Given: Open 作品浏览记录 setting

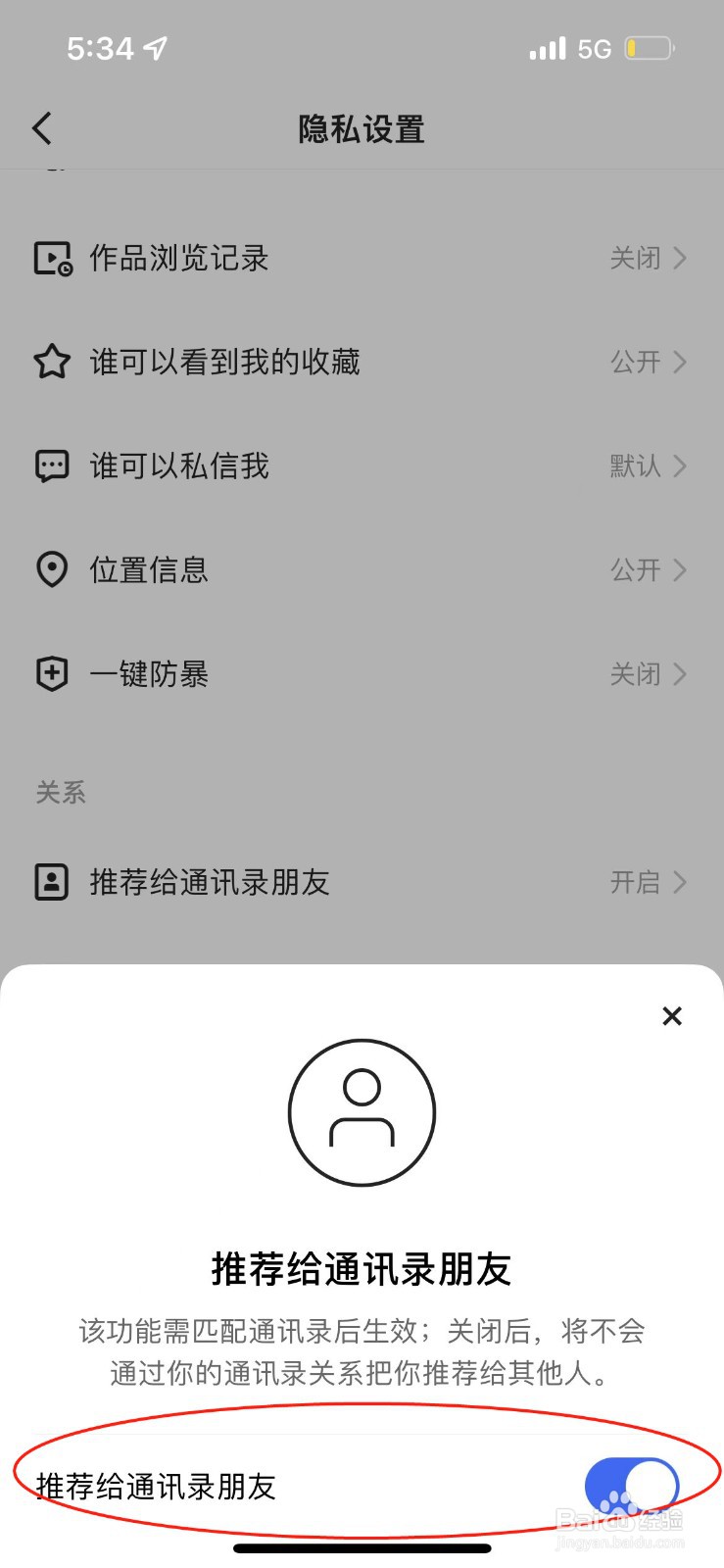Looking at the screenshot, I should pos(361,259).
